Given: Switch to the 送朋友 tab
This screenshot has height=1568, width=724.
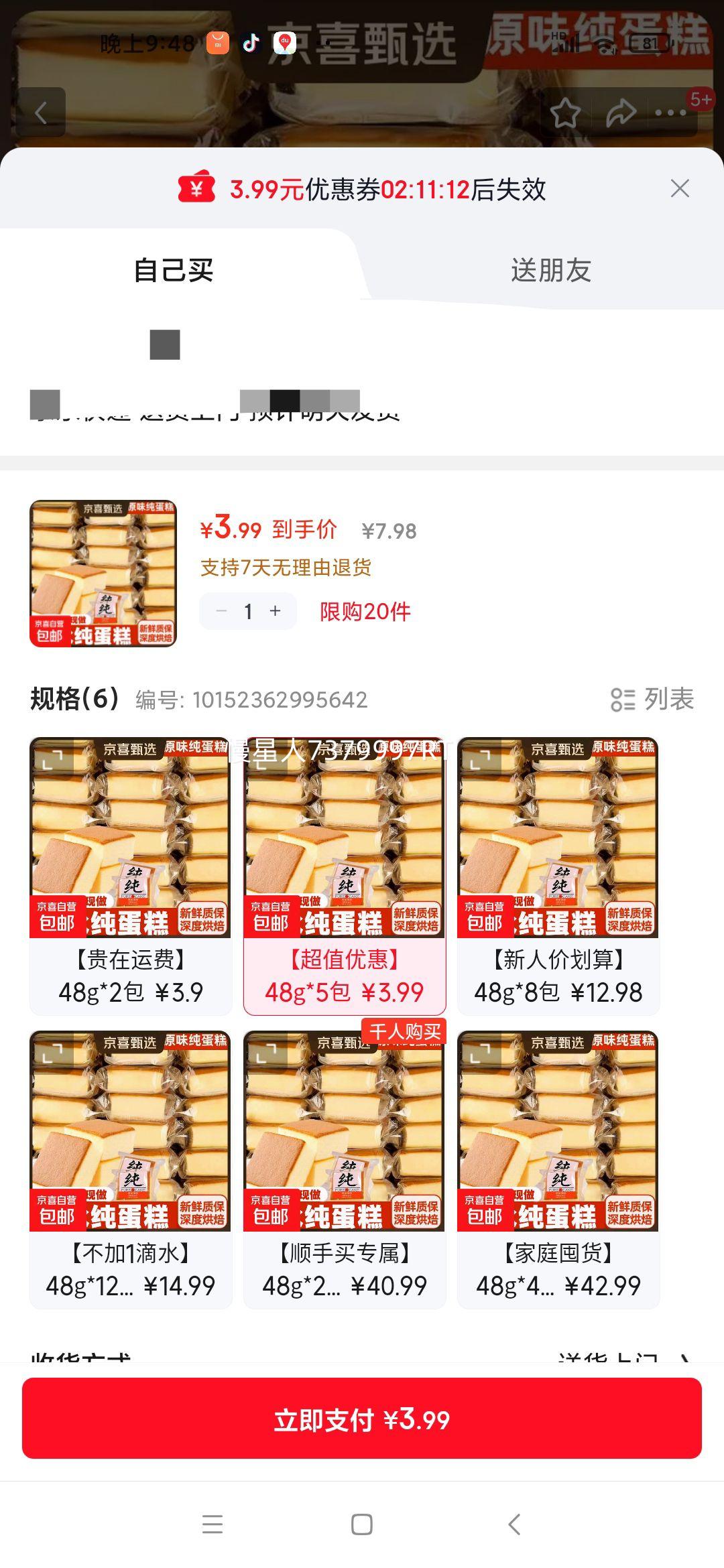Looking at the screenshot, I should (550, 269).
